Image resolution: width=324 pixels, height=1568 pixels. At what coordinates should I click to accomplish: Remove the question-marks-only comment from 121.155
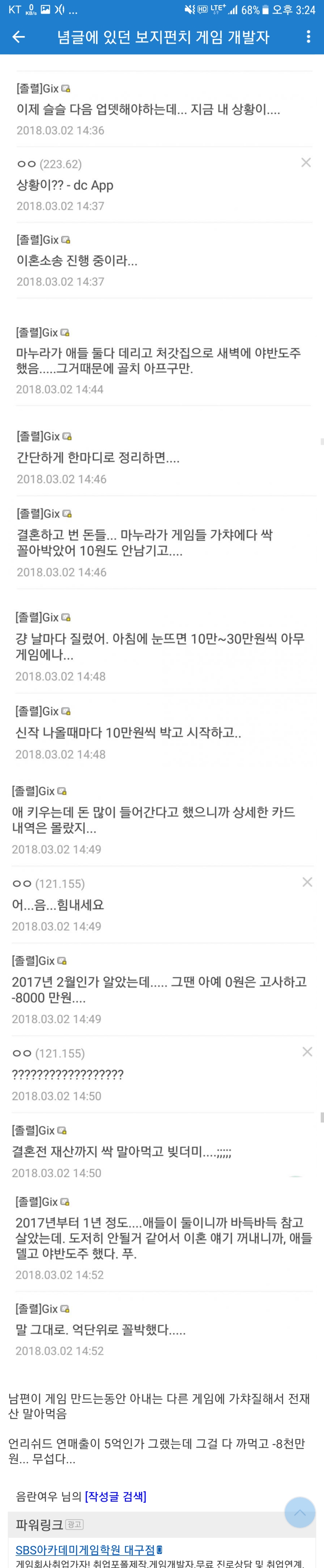(x=307, y=1052)
